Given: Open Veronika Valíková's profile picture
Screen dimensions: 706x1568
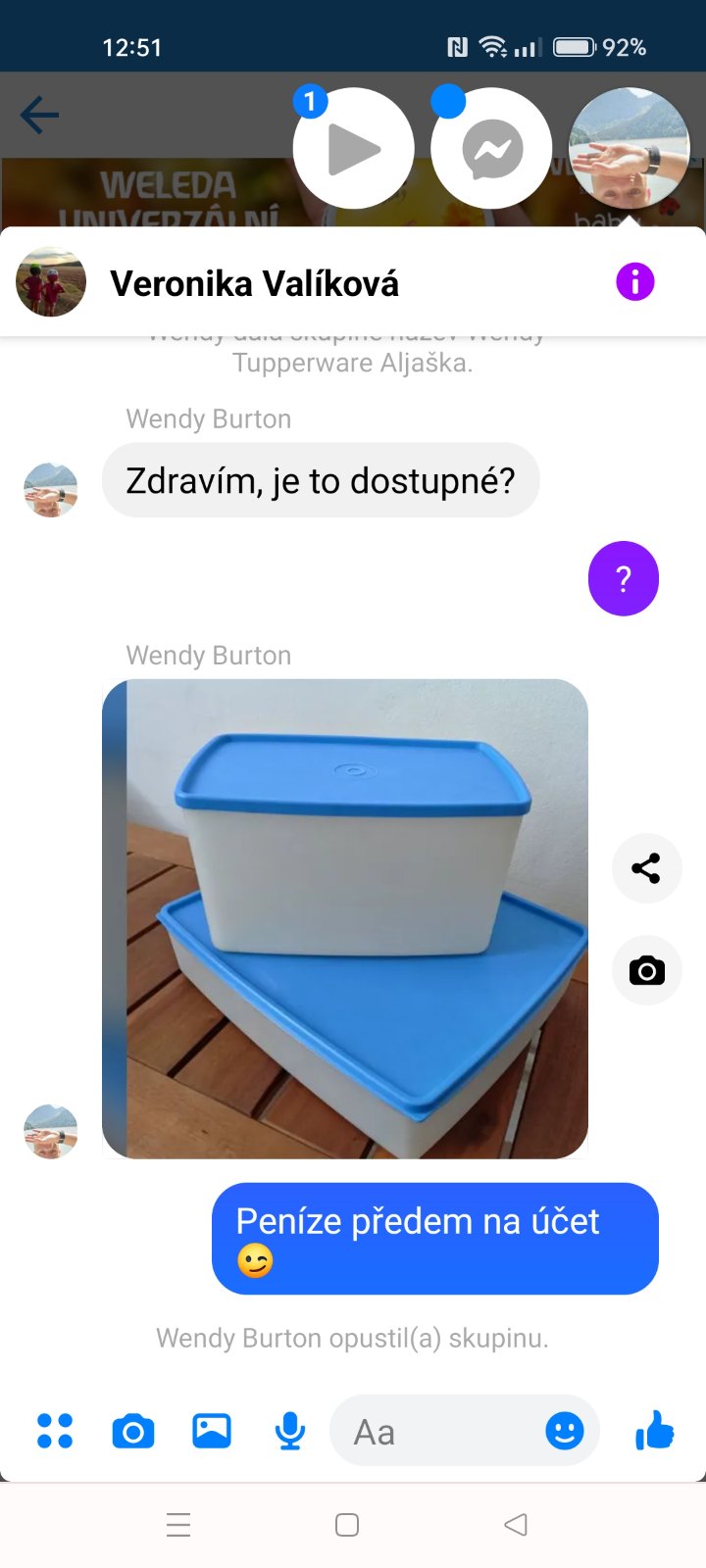Looking at the screenshot, I should [51, 282].
